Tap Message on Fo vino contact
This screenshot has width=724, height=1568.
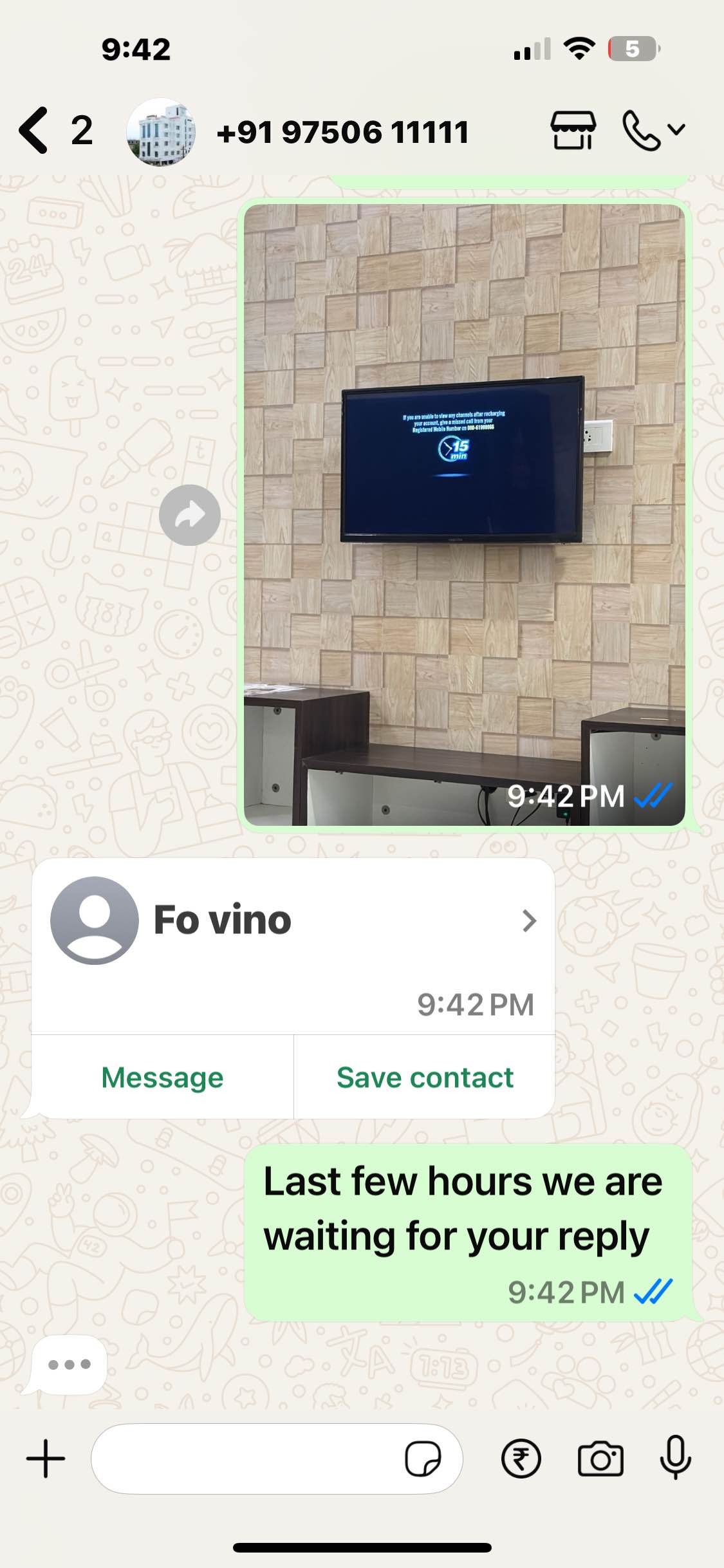162,1077
